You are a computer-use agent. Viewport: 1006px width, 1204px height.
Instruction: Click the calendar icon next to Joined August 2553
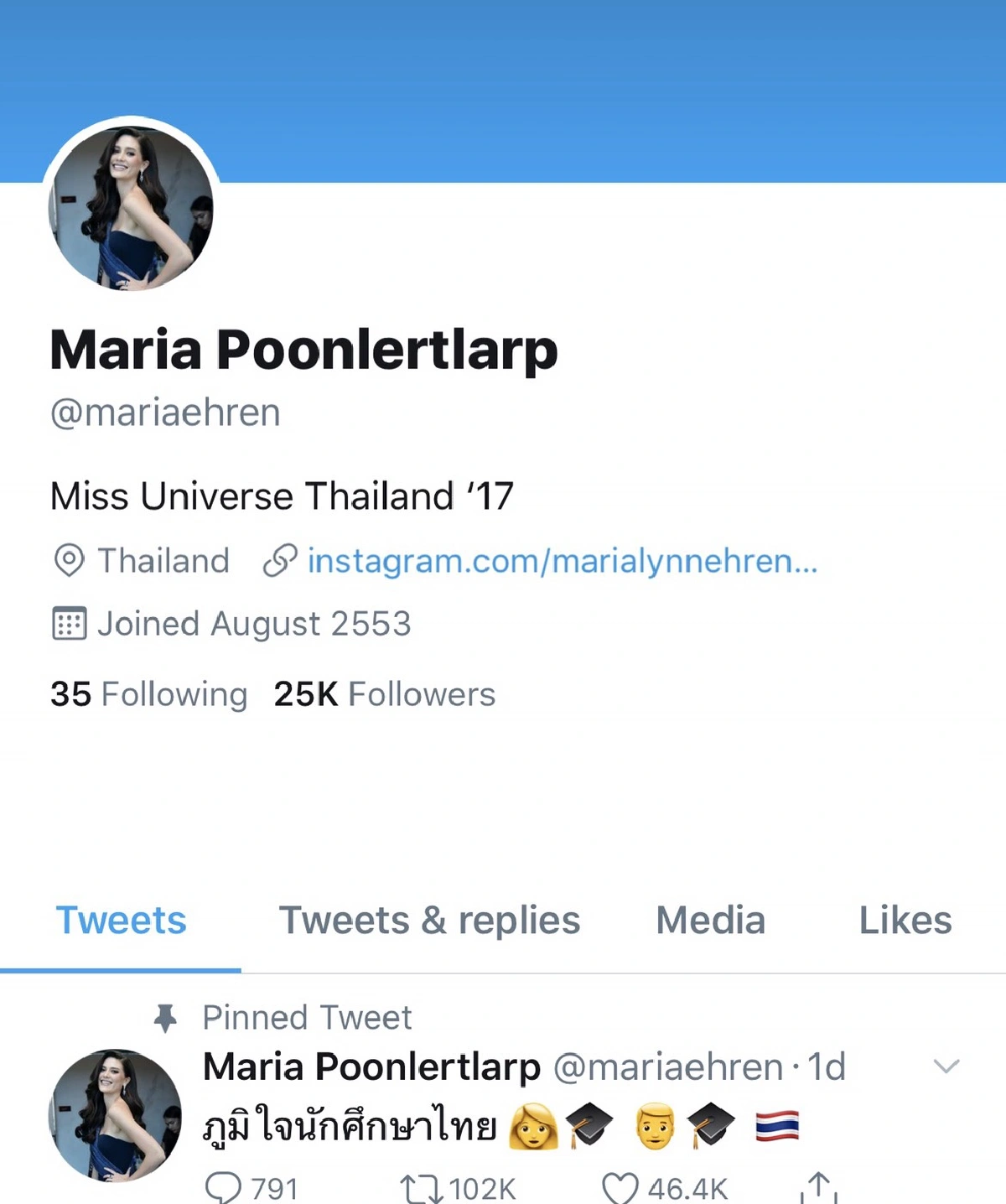coord(70,623)
